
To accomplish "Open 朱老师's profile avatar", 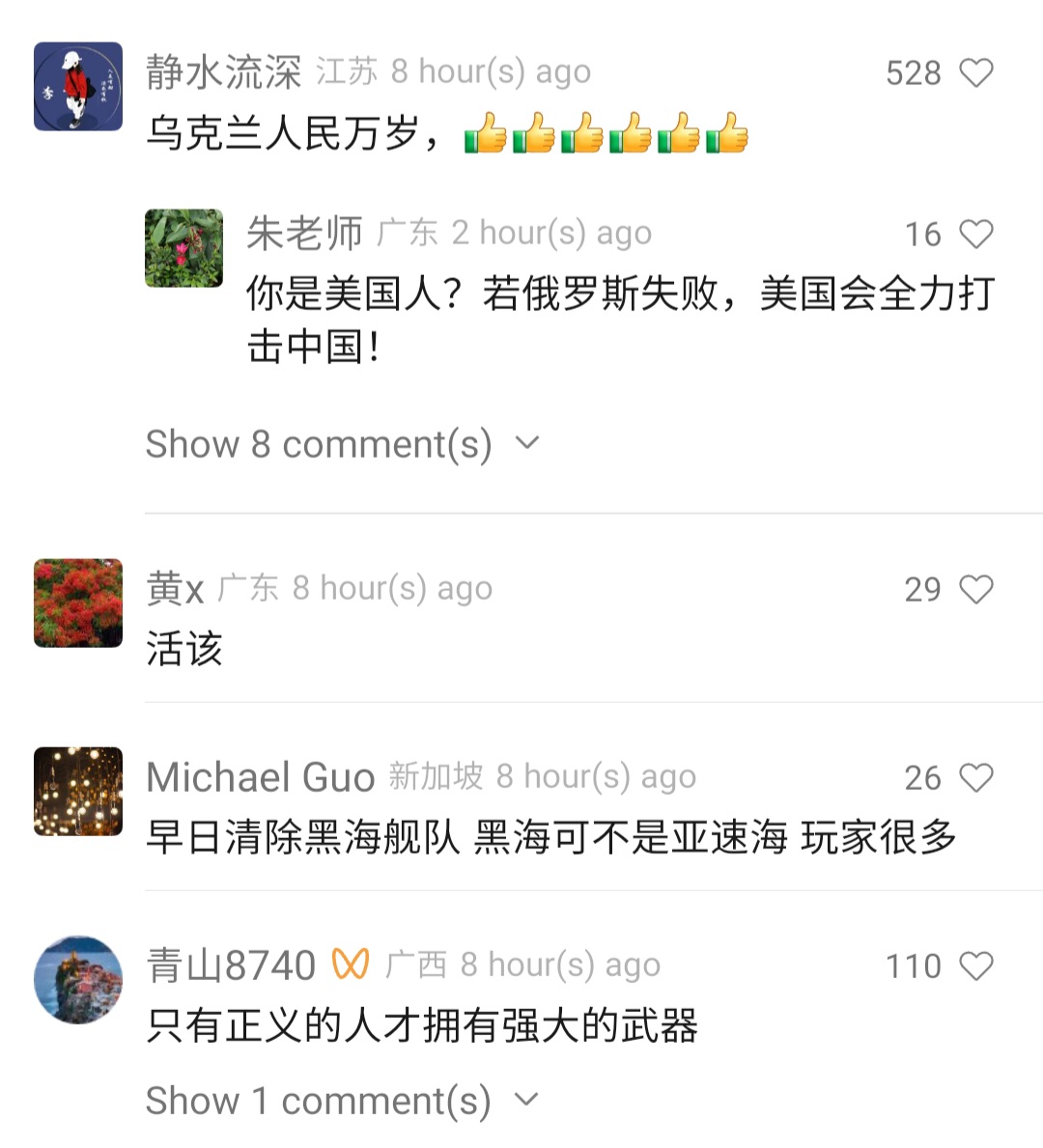I will point(183,248).
